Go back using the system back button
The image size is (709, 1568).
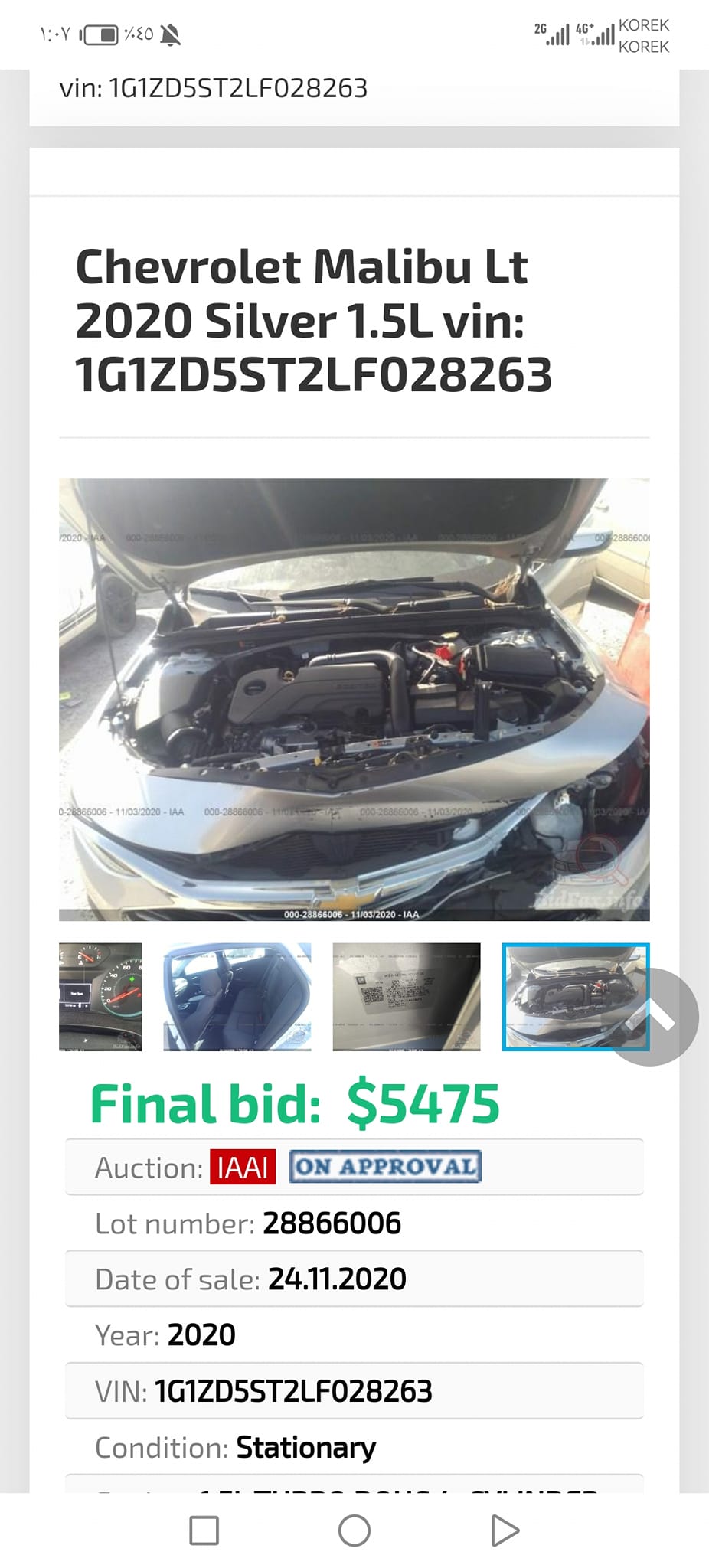(x=505, y=1530)
